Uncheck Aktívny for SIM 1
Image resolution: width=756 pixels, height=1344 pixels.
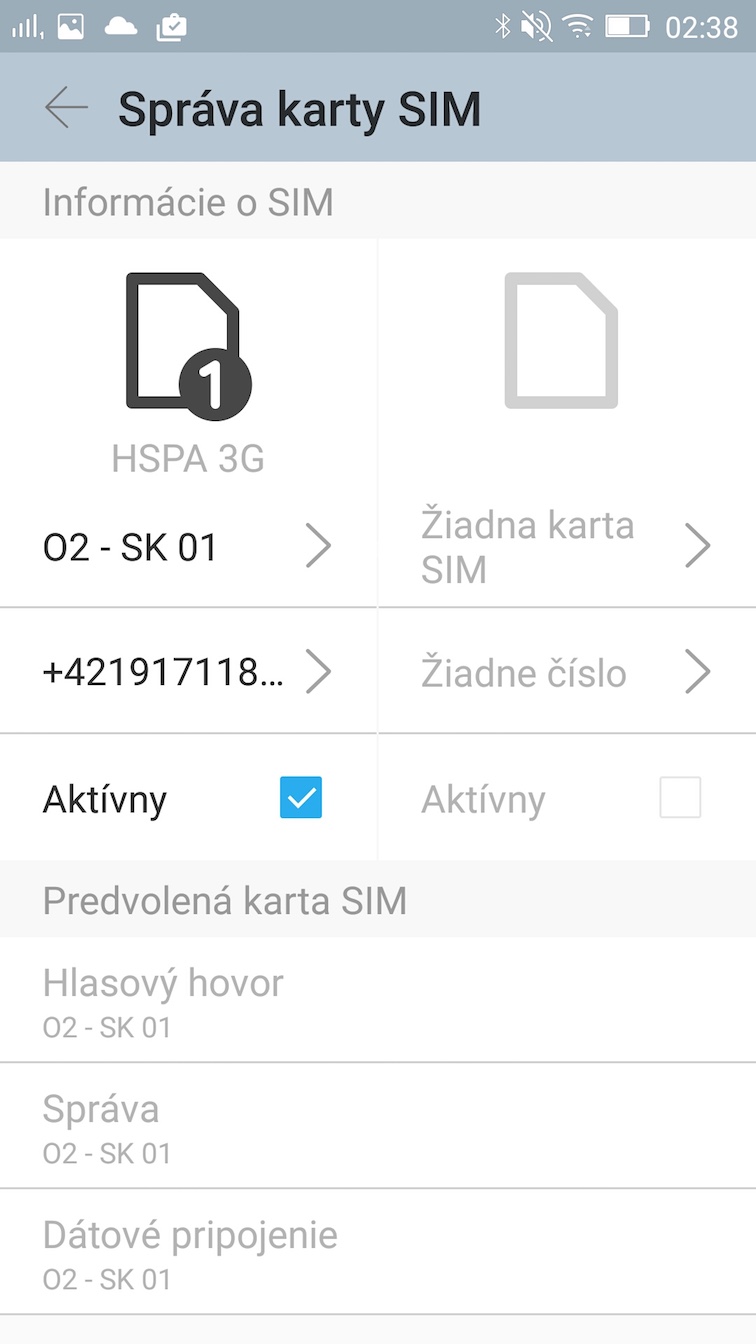click(300, 798)
